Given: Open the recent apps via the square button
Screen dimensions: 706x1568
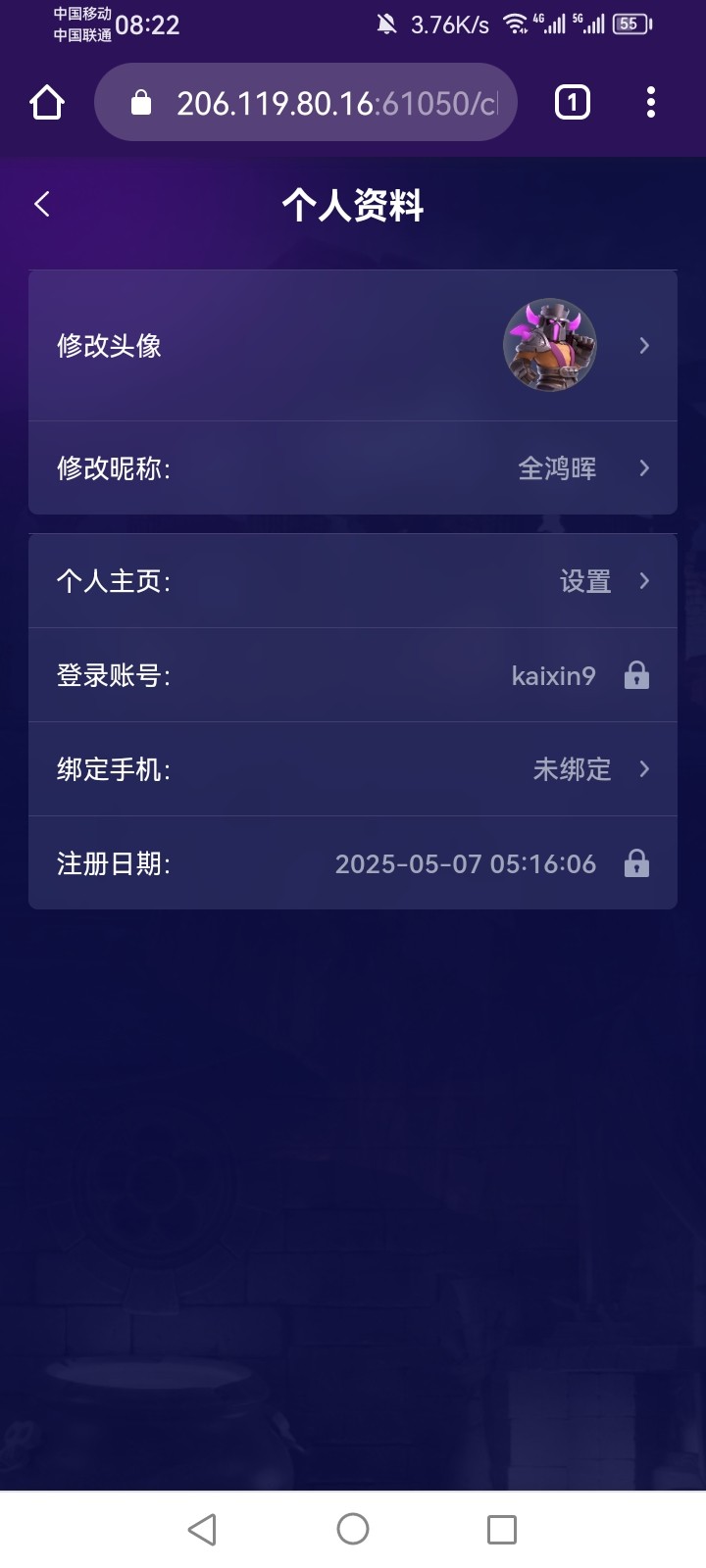Looking at the screenshot, I should [502, 1529].
